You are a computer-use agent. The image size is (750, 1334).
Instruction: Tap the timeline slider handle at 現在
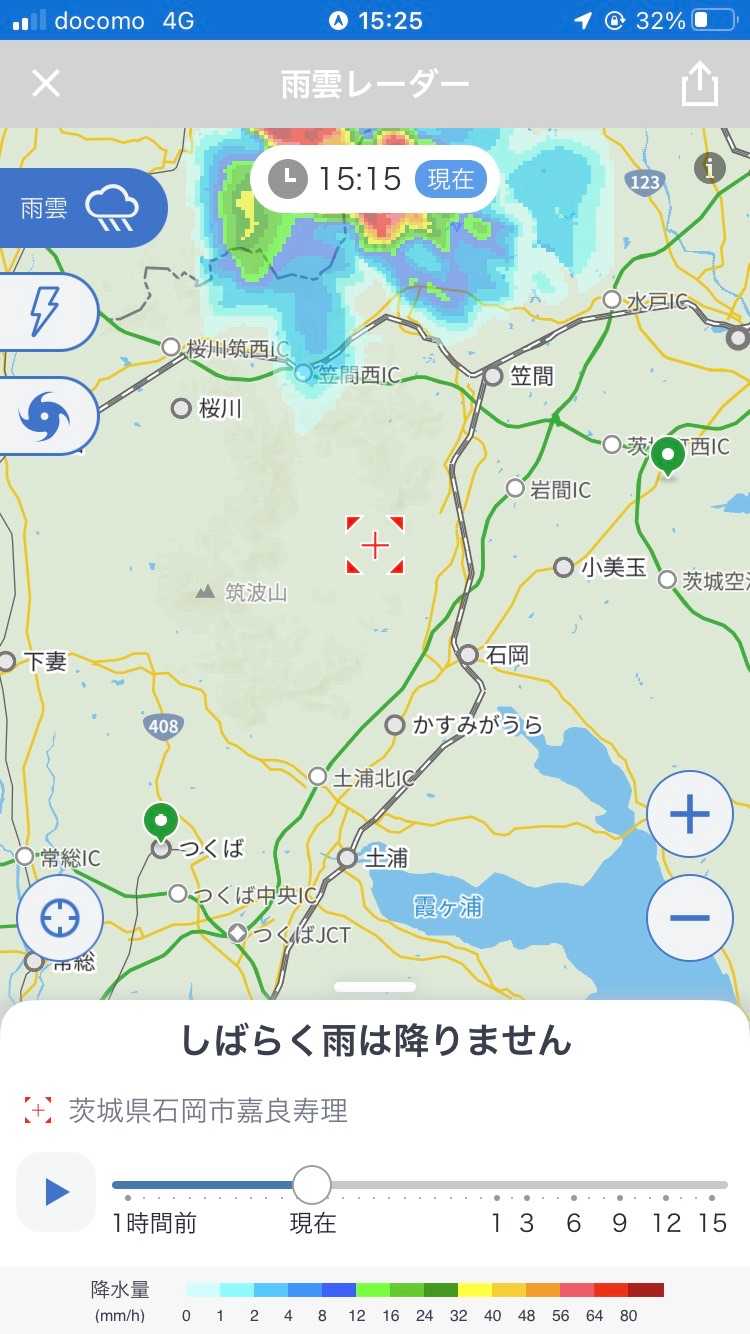pos(312,1185)
